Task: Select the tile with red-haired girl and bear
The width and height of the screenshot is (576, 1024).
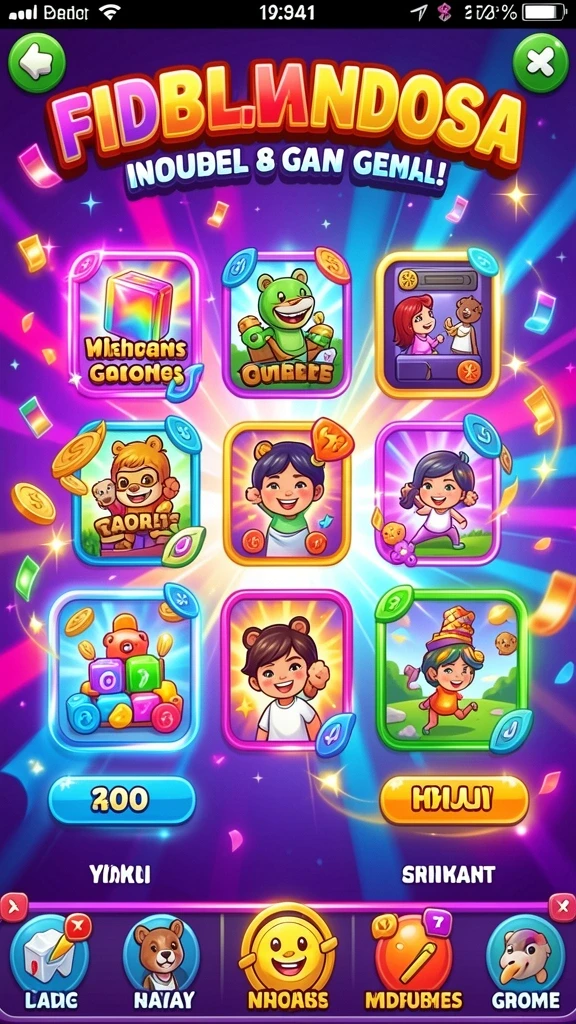Action: pos(438,325)
